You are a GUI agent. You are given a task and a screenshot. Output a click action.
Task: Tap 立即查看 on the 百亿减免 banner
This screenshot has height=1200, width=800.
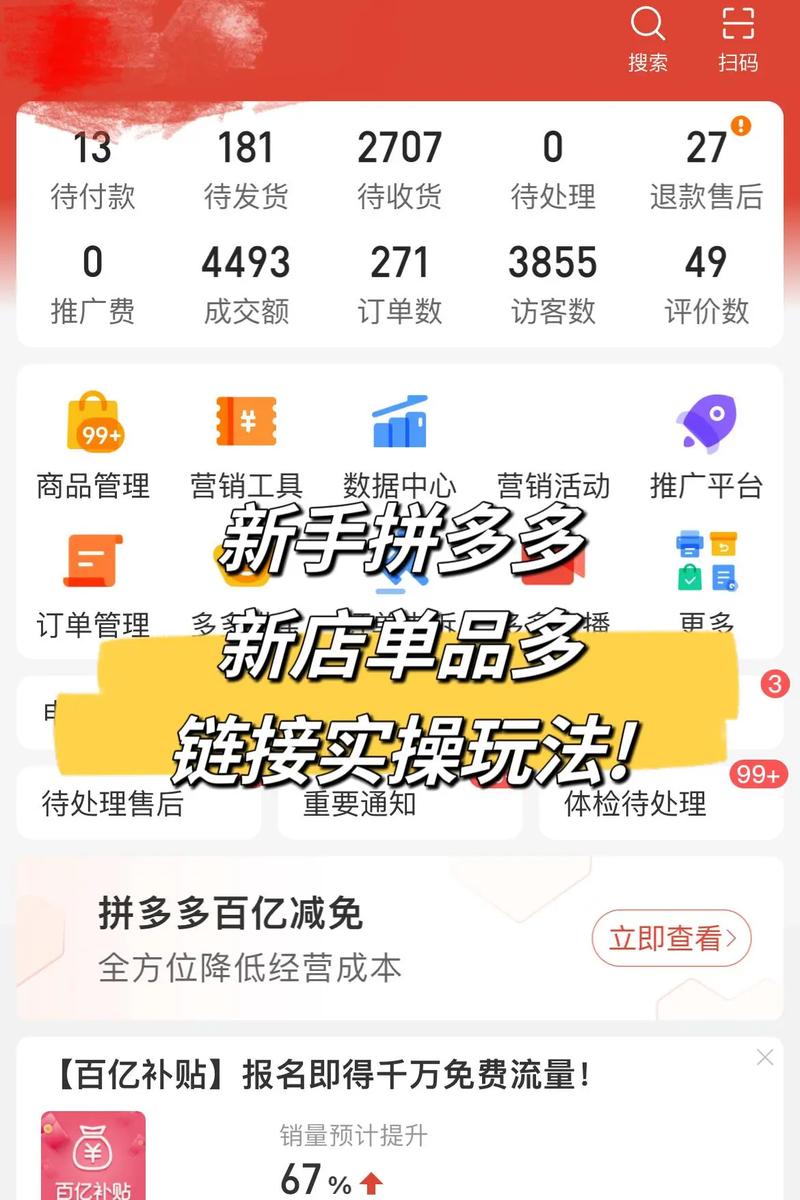(x=672, y=939)
